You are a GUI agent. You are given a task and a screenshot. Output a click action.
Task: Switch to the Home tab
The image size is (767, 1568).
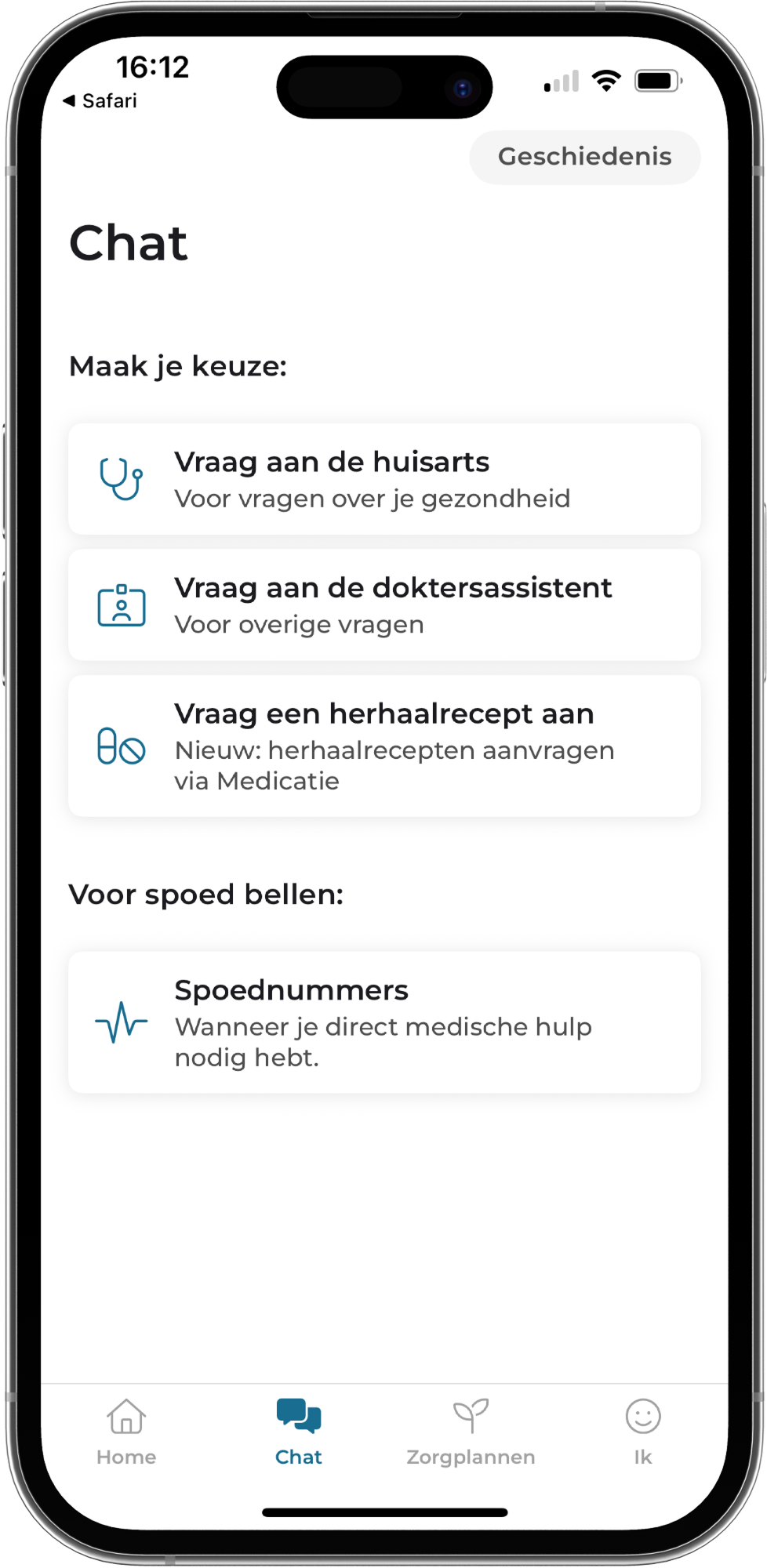pyautogui.click(x=126, y=1432)
